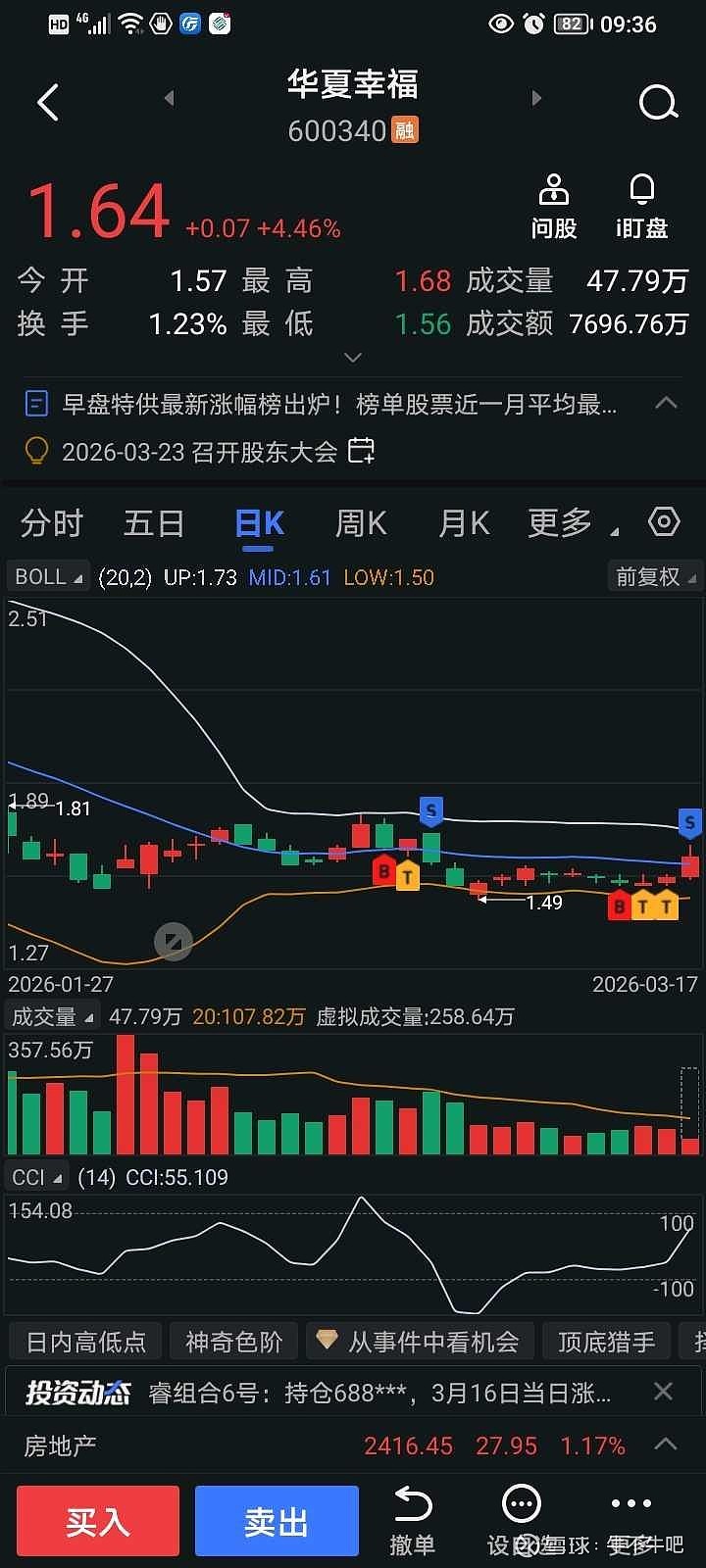
Task: Open the i盯盘 alert bell
Action: (642, 207)
